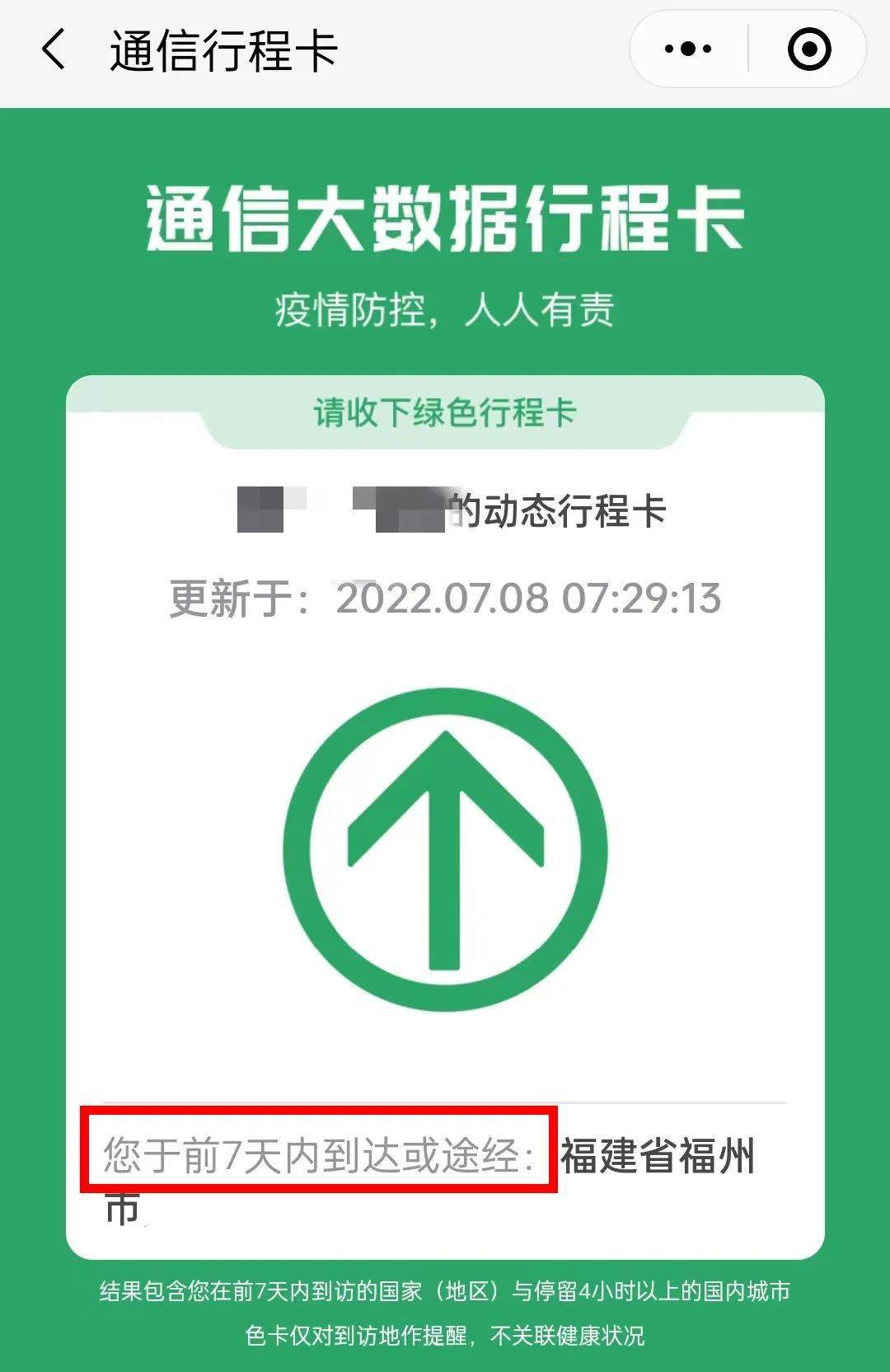This screenshot has height=1372, width=890.
Task: Close the mini program with the circle button
Action: (x=809, y=49)
